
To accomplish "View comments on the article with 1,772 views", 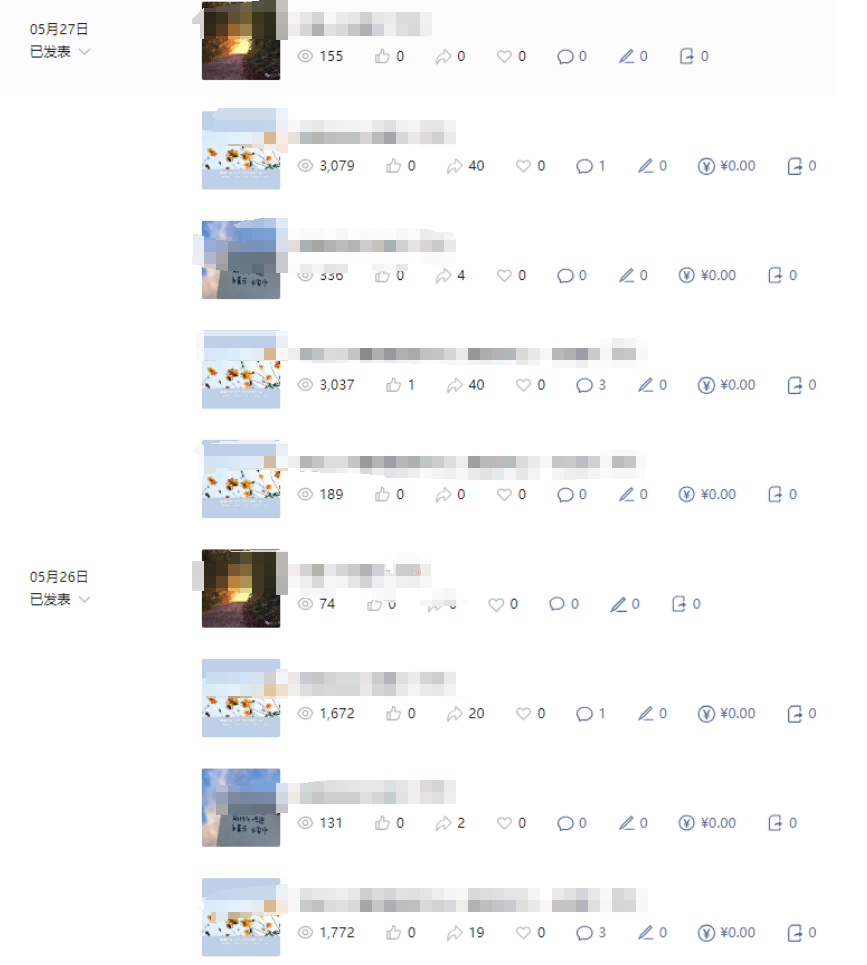I will click(x=585, y=933).
